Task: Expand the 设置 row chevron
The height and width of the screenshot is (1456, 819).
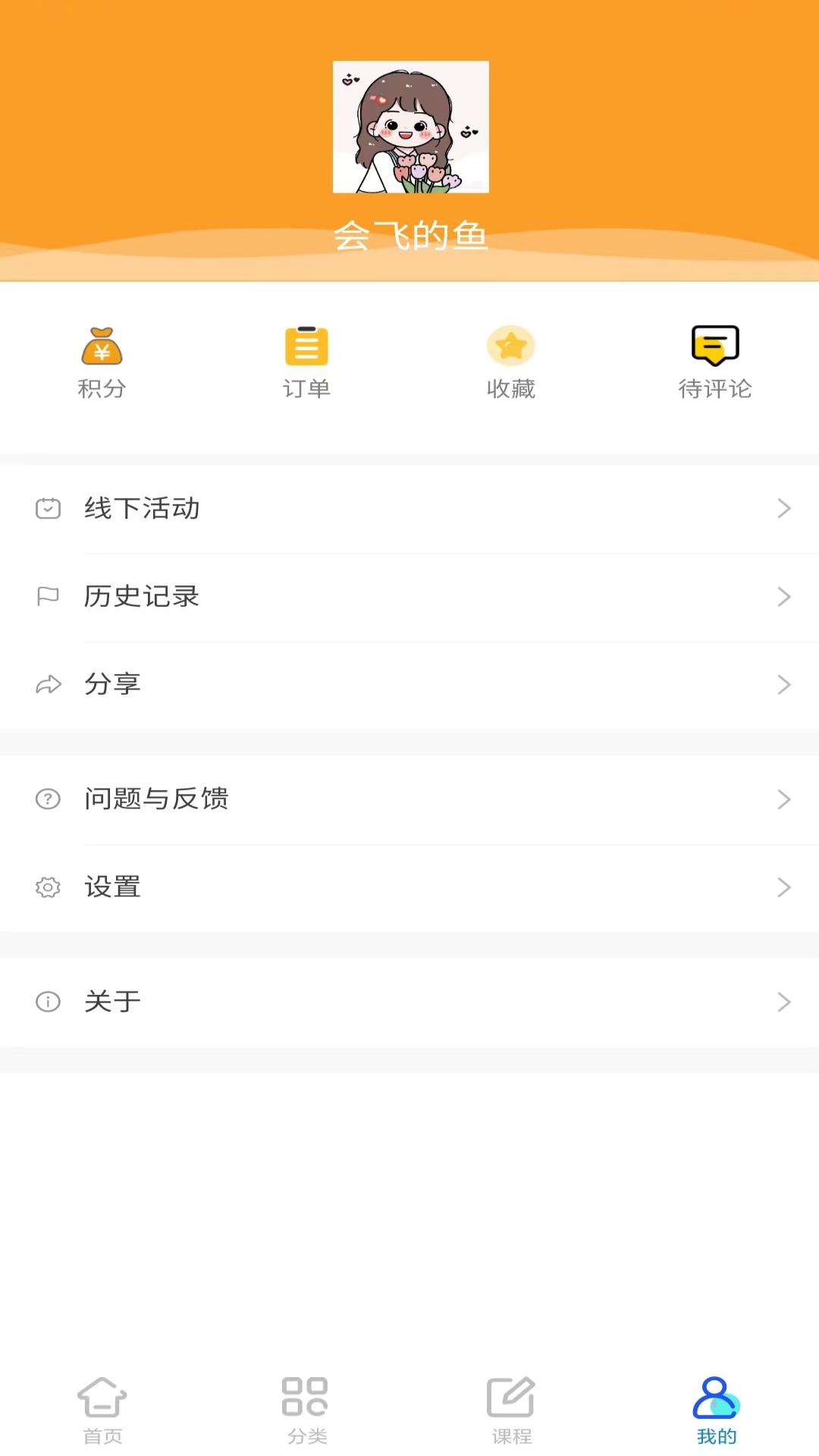Action: pyautogui.click(x=785, y=886)
